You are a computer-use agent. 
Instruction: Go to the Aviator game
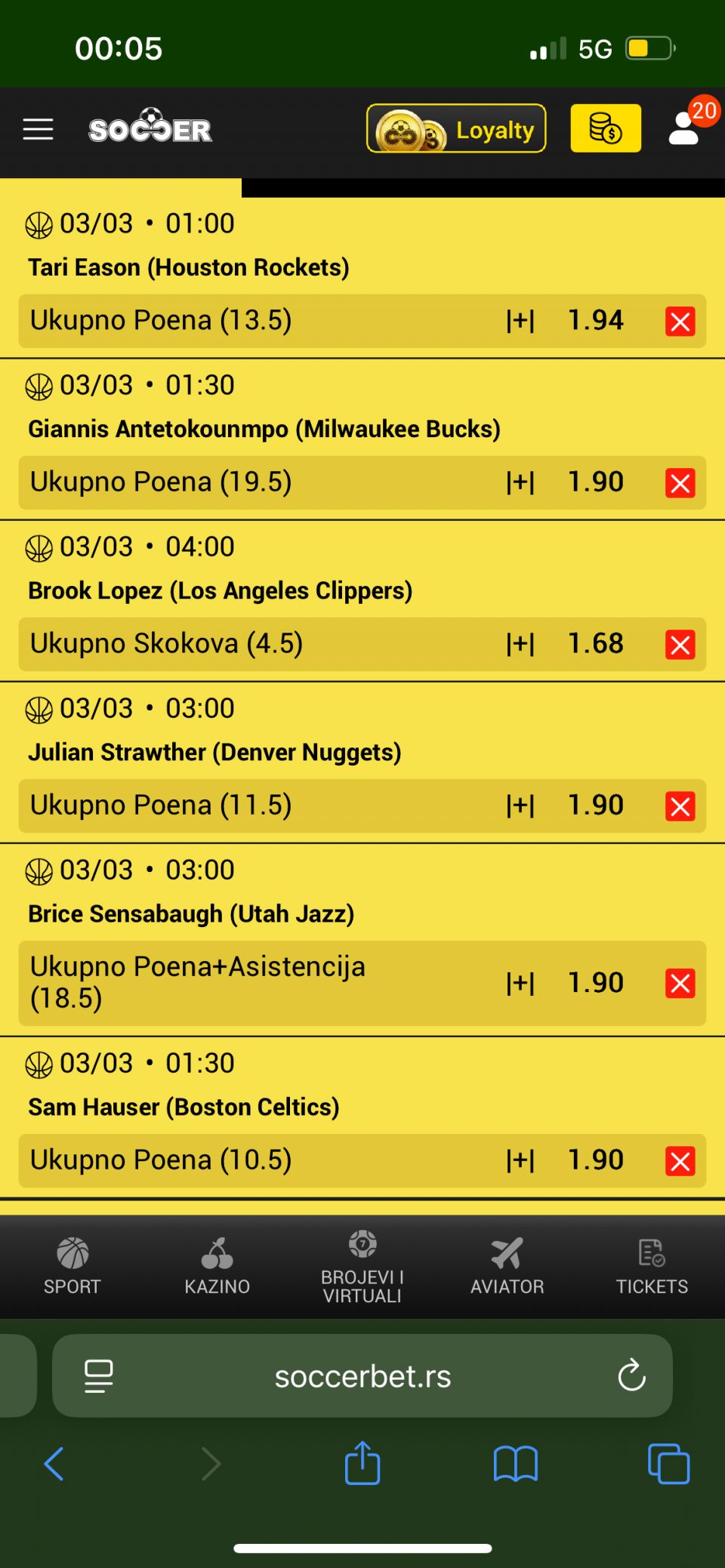coord(507,1267)
